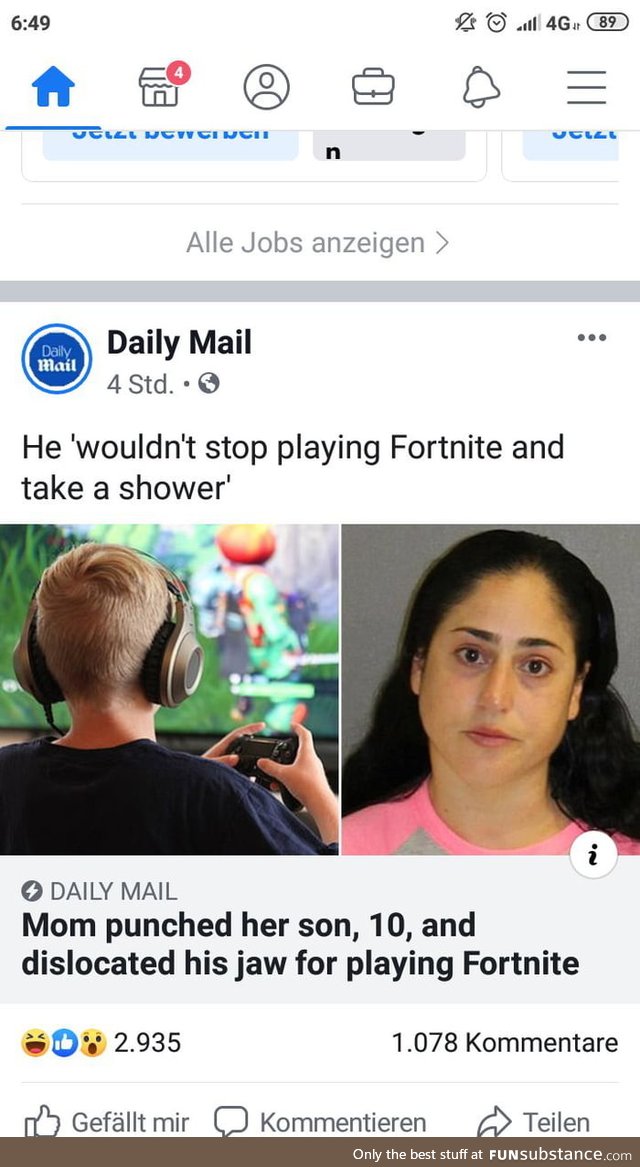The height and width of the screenshot is (1167, 640).
Task: Open Daily Mail page from post header
Action: pyautogui.click(x=179, y=343)
